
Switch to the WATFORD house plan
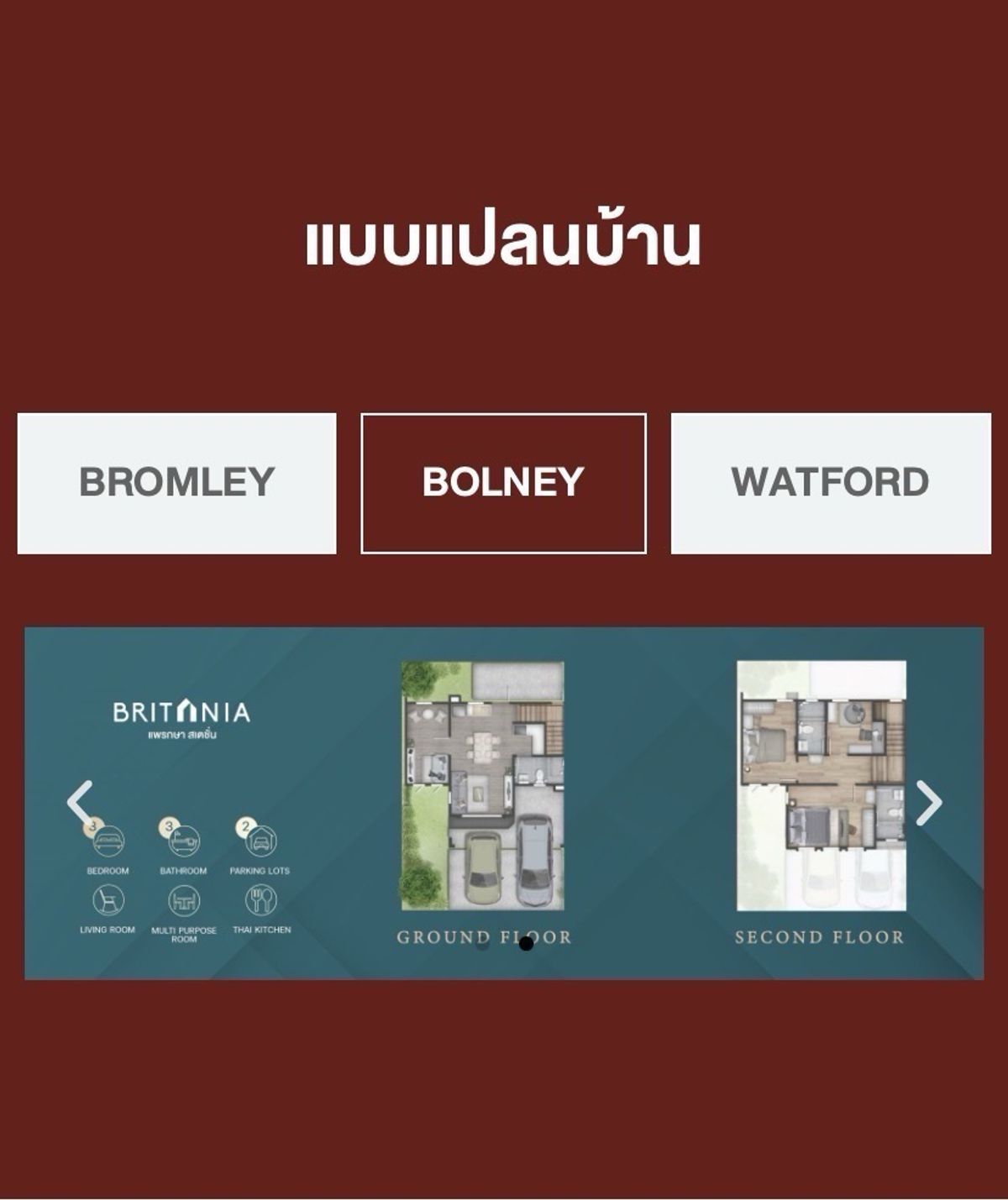point(830,483)
